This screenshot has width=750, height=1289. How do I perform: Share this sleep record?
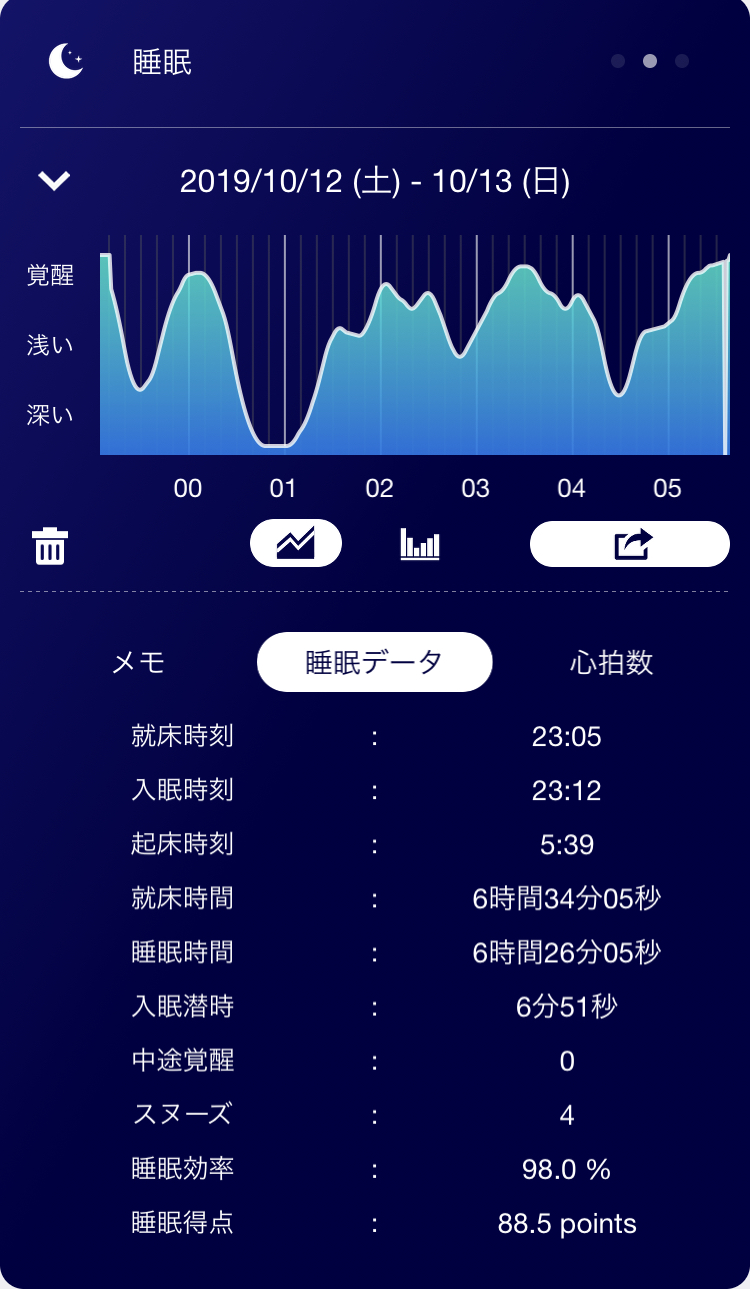coord(630,544)
